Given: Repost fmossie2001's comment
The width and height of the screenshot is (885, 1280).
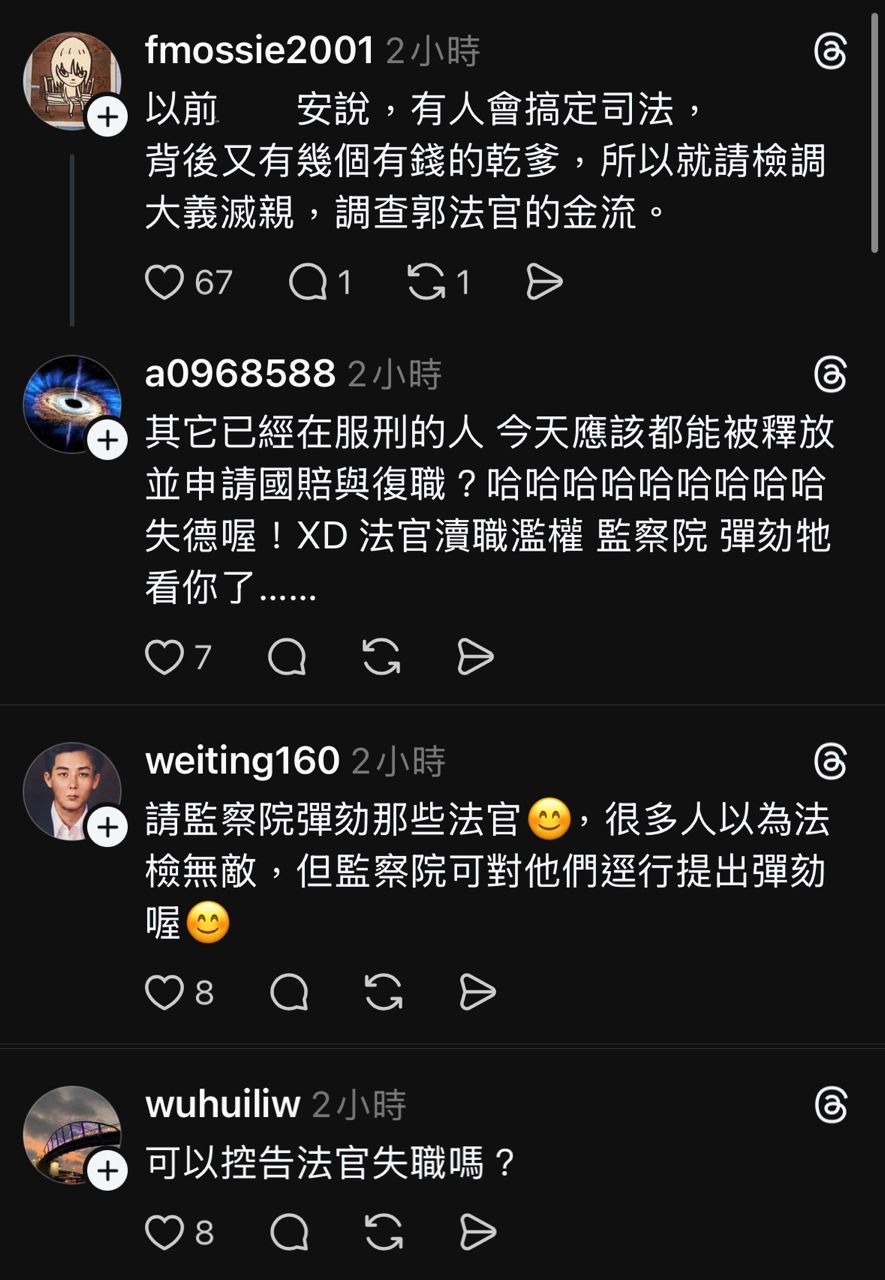Looking at the screenshot, I should (x=427, y=283).
